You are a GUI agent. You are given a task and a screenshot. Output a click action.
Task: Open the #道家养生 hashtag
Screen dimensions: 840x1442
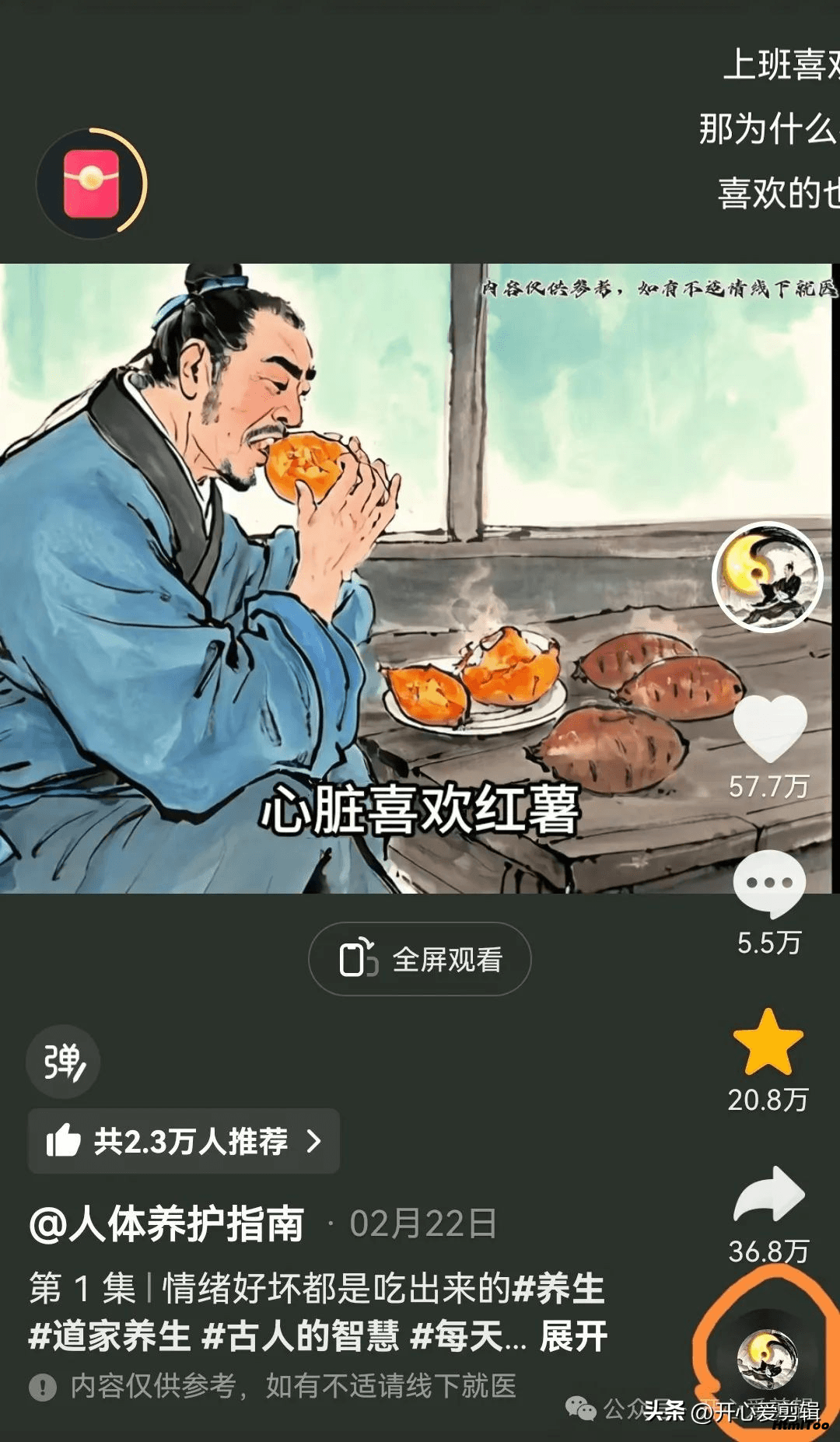click(x=109, y=1336)
